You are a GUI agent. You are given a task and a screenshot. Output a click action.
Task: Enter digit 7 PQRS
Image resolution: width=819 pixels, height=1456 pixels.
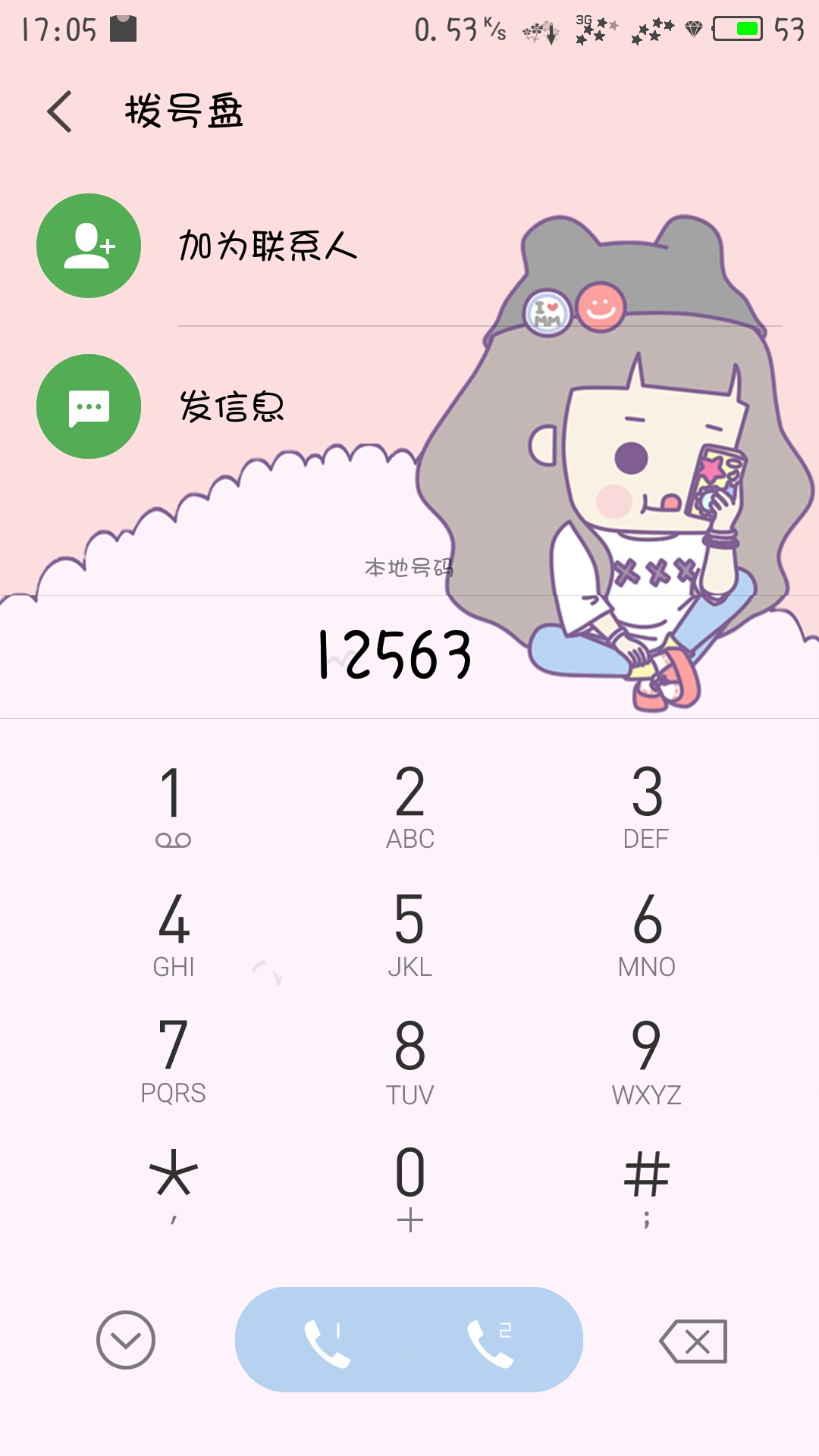(x=173, y=1060)
